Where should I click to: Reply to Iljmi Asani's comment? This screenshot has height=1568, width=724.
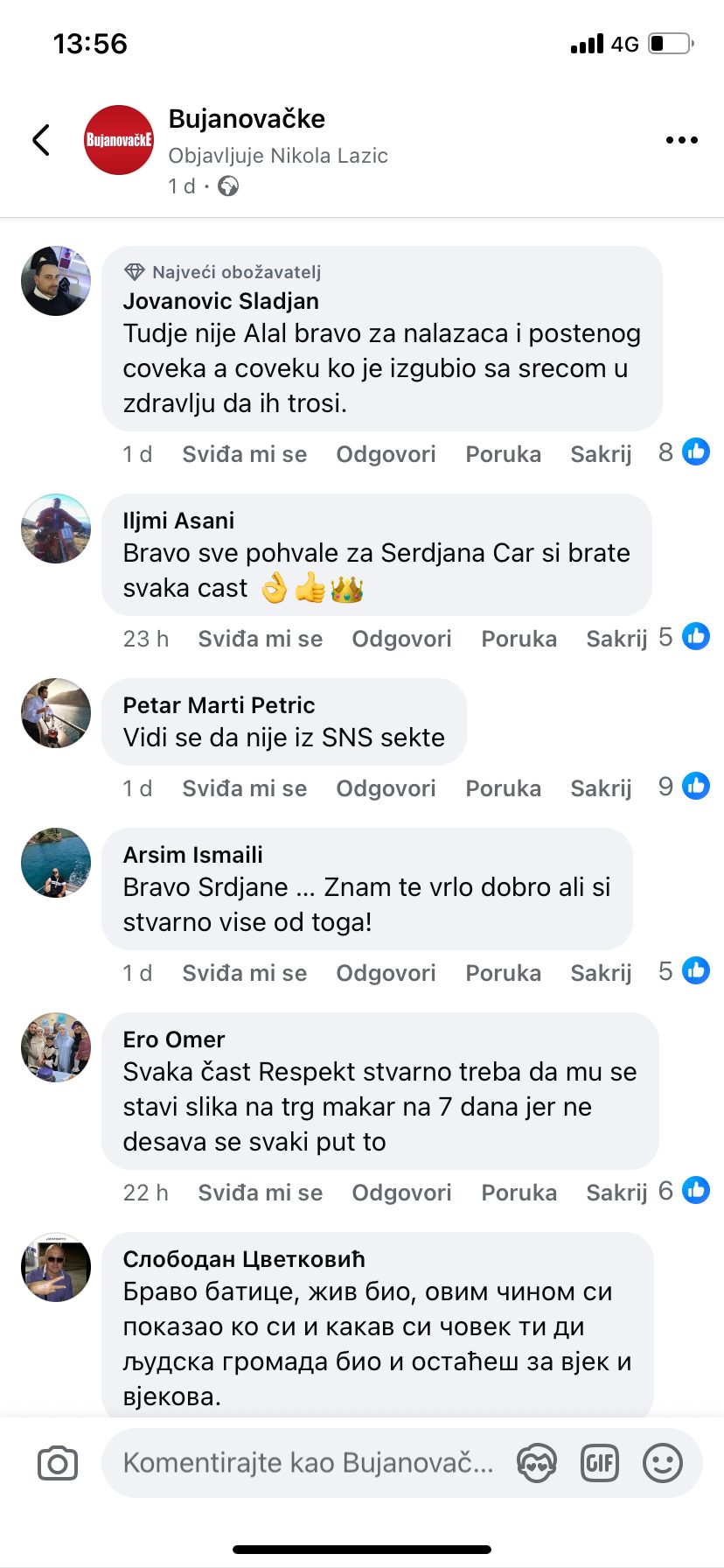[x=401, y=639]
